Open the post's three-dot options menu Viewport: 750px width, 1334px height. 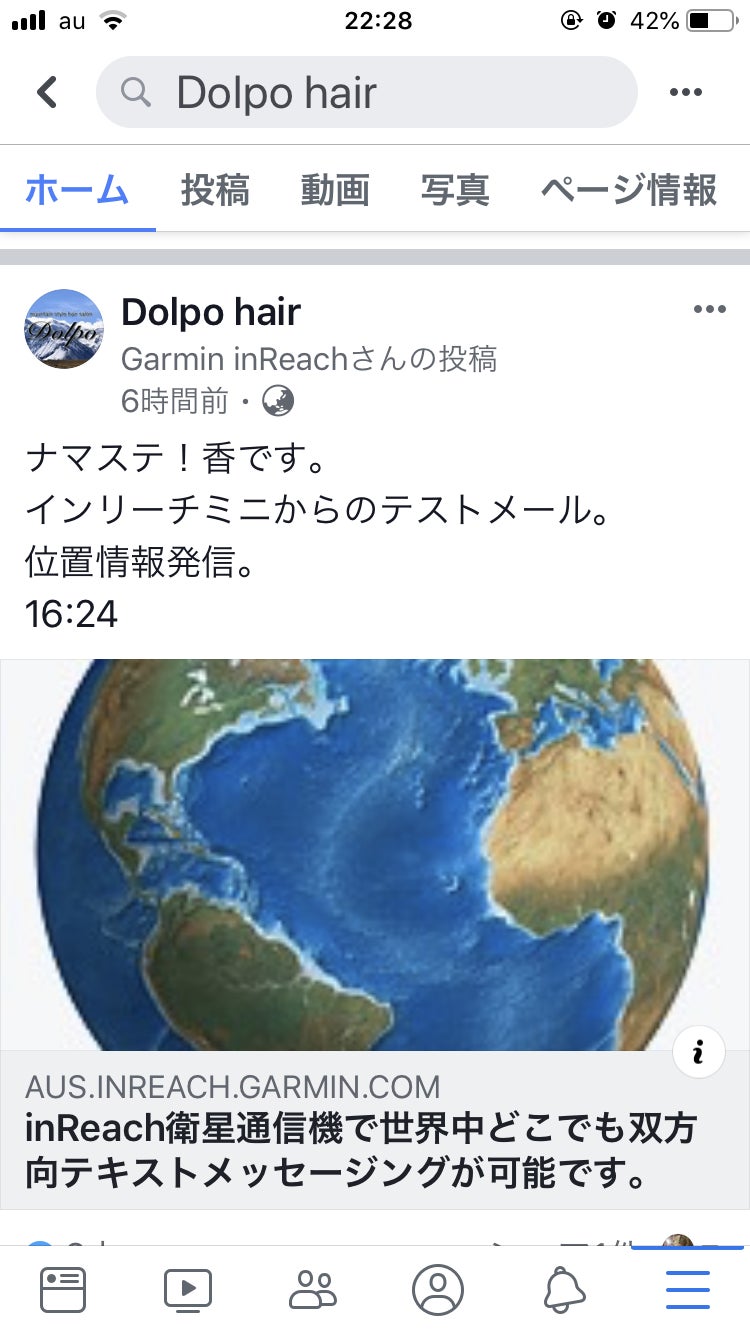[x=709, y=310]
